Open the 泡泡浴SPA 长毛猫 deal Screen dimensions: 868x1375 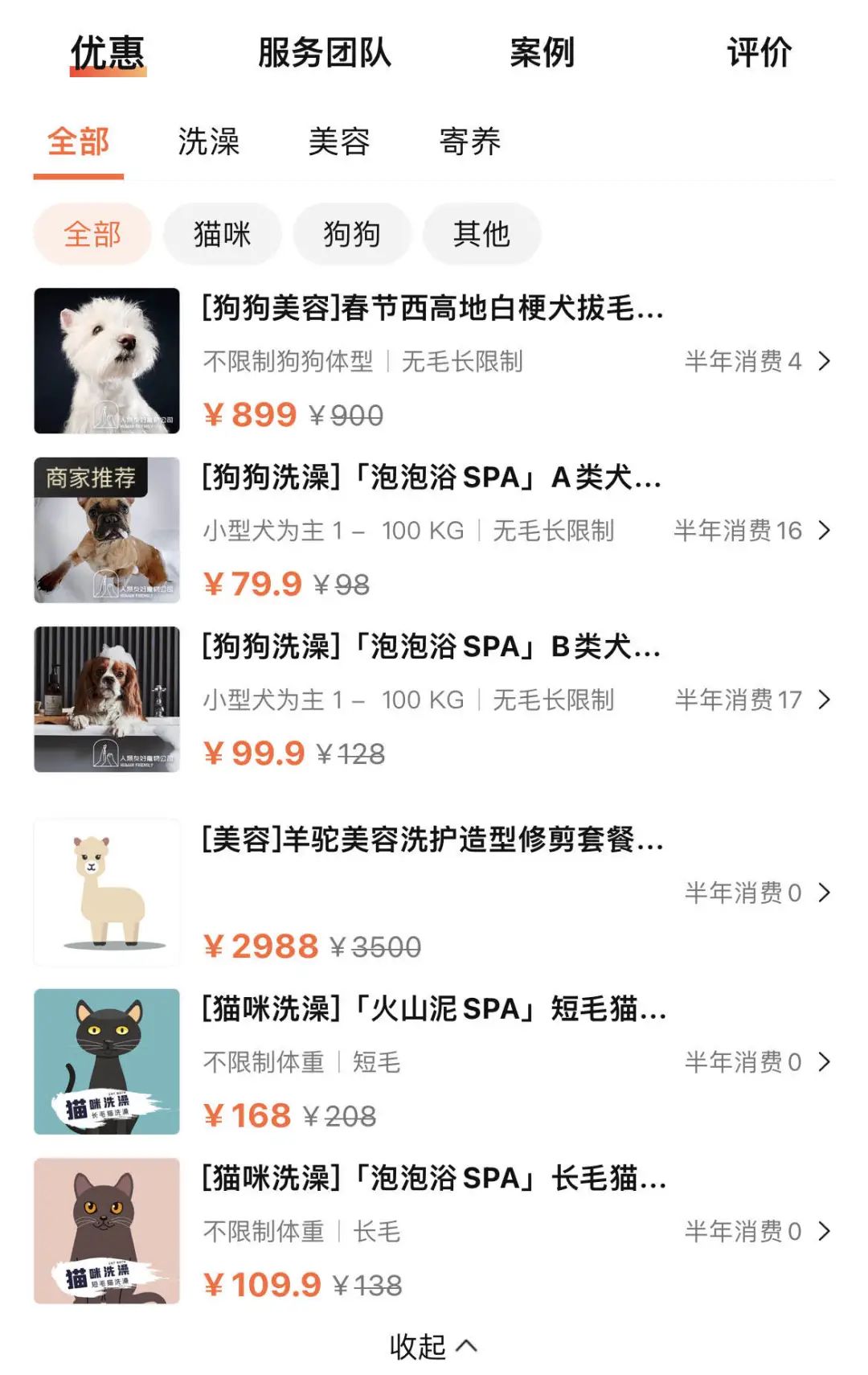[434, 1179]
